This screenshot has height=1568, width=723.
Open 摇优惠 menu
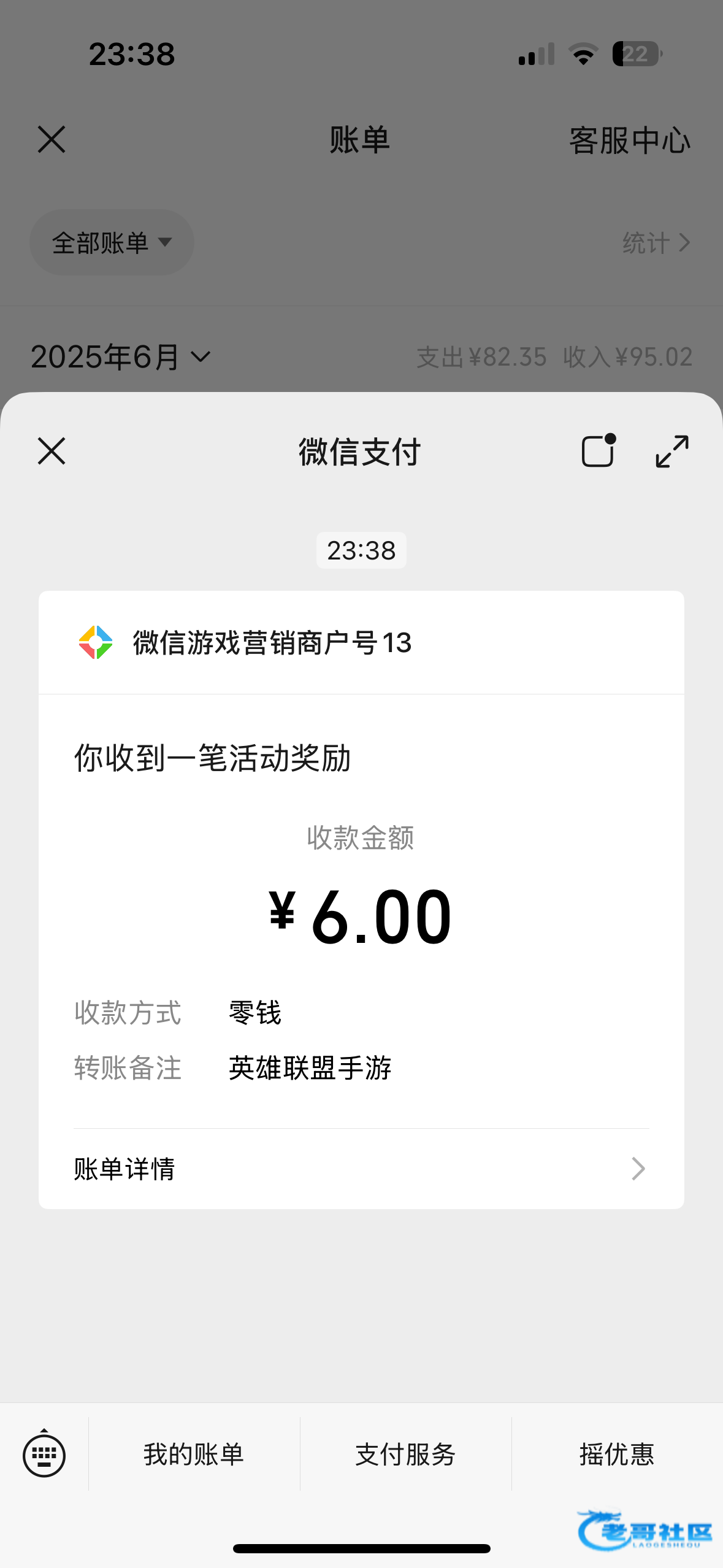pos(618,1454)
